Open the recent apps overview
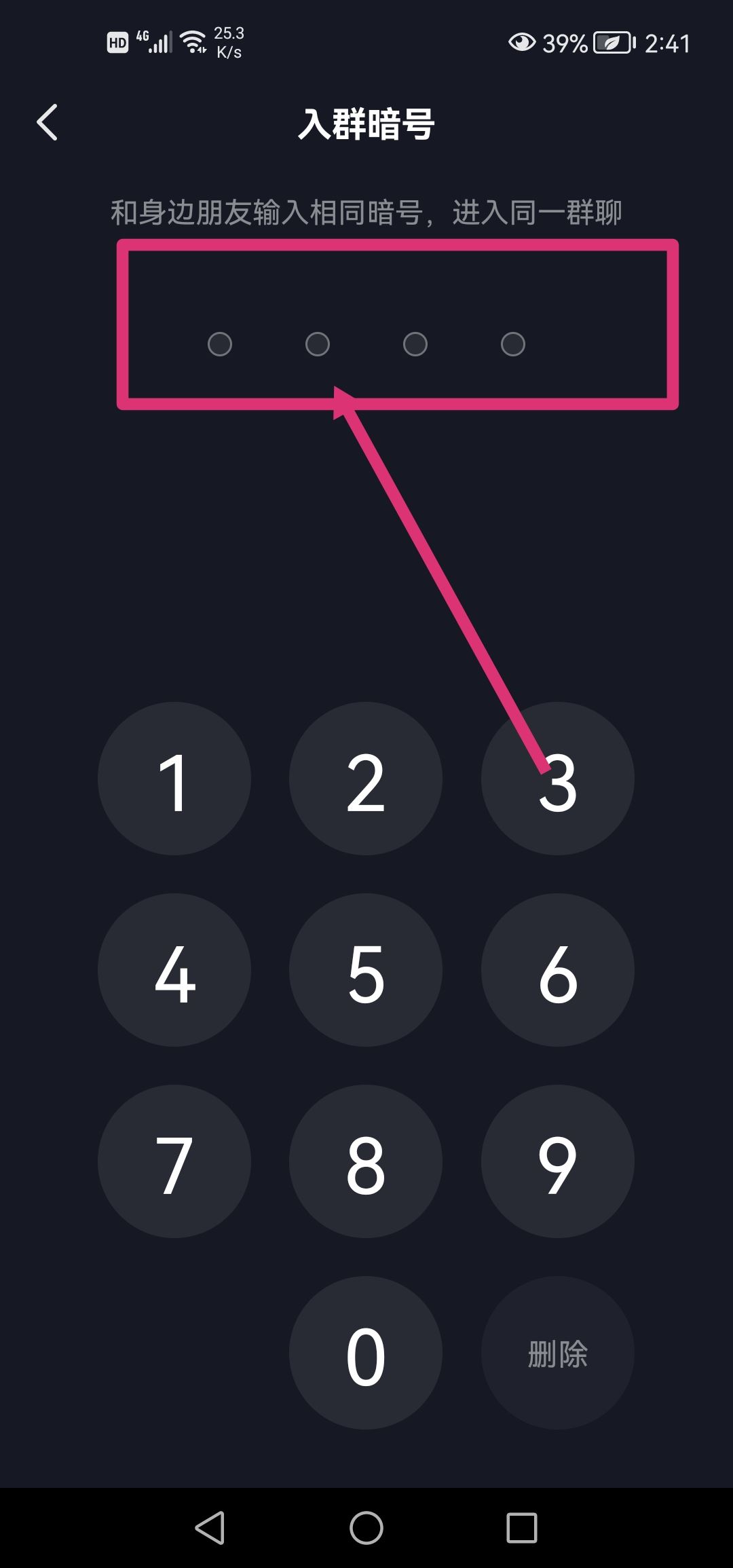Image resolution: width=733 pixels, height=1568 pixels. point(521,1528)
